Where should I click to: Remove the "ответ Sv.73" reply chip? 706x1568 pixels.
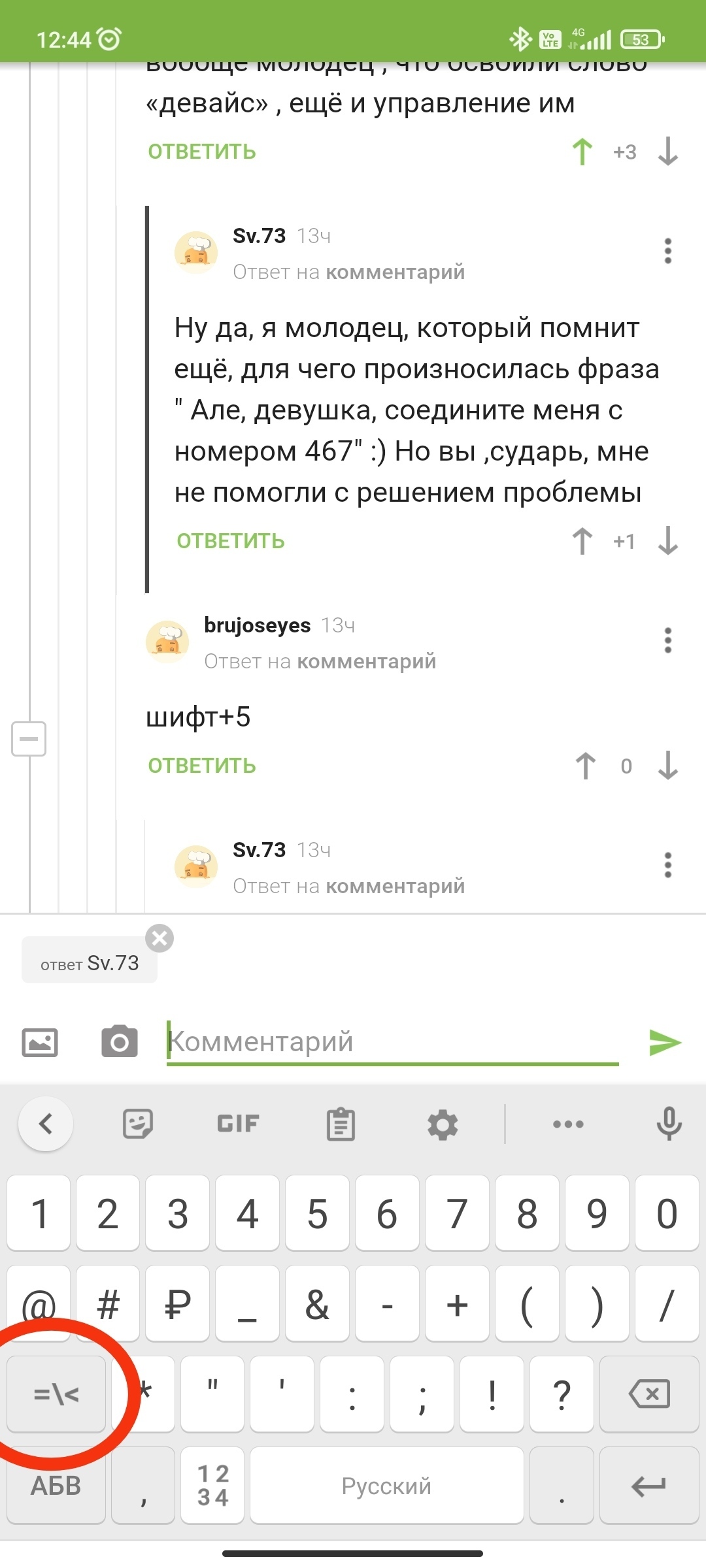[160, 939]
